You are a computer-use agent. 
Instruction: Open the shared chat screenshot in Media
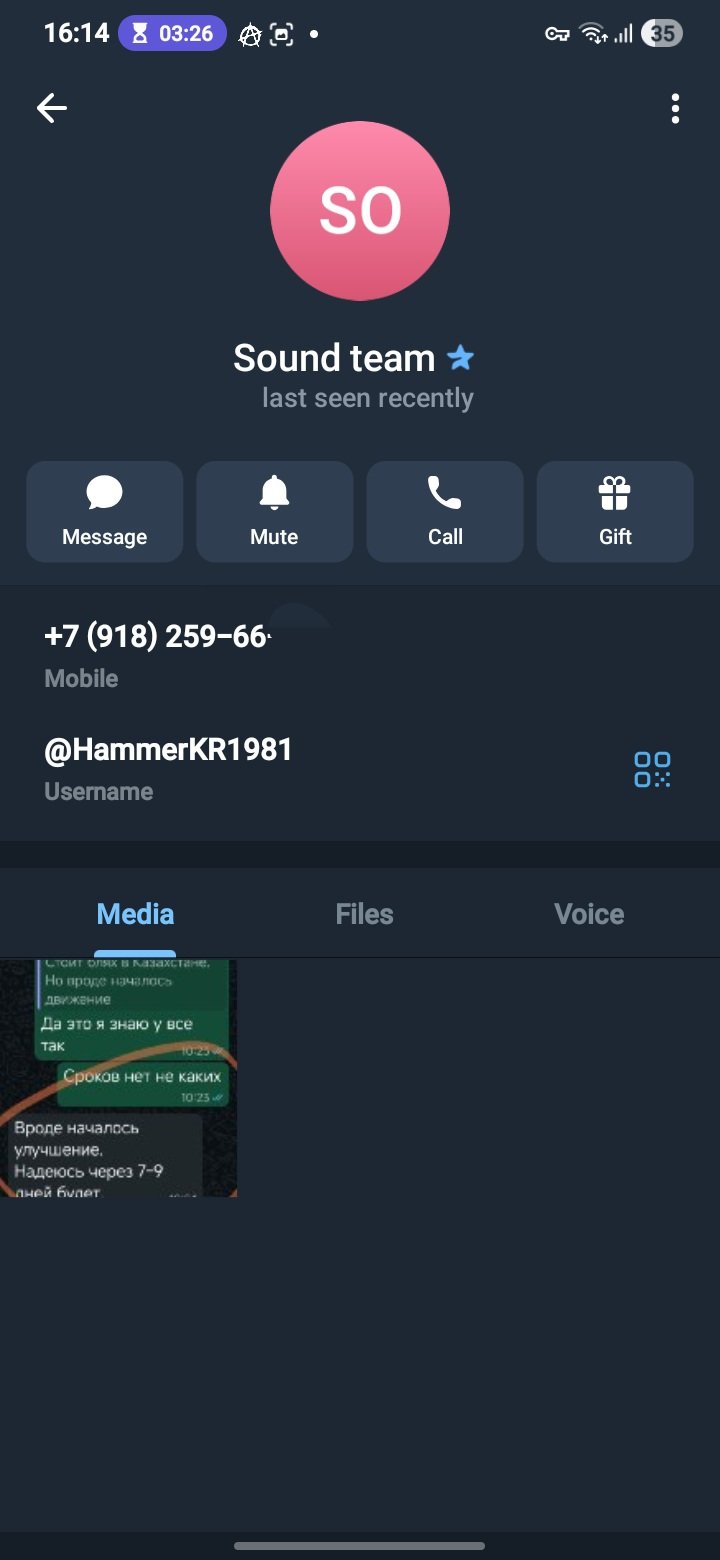[x=118, y=1077]
